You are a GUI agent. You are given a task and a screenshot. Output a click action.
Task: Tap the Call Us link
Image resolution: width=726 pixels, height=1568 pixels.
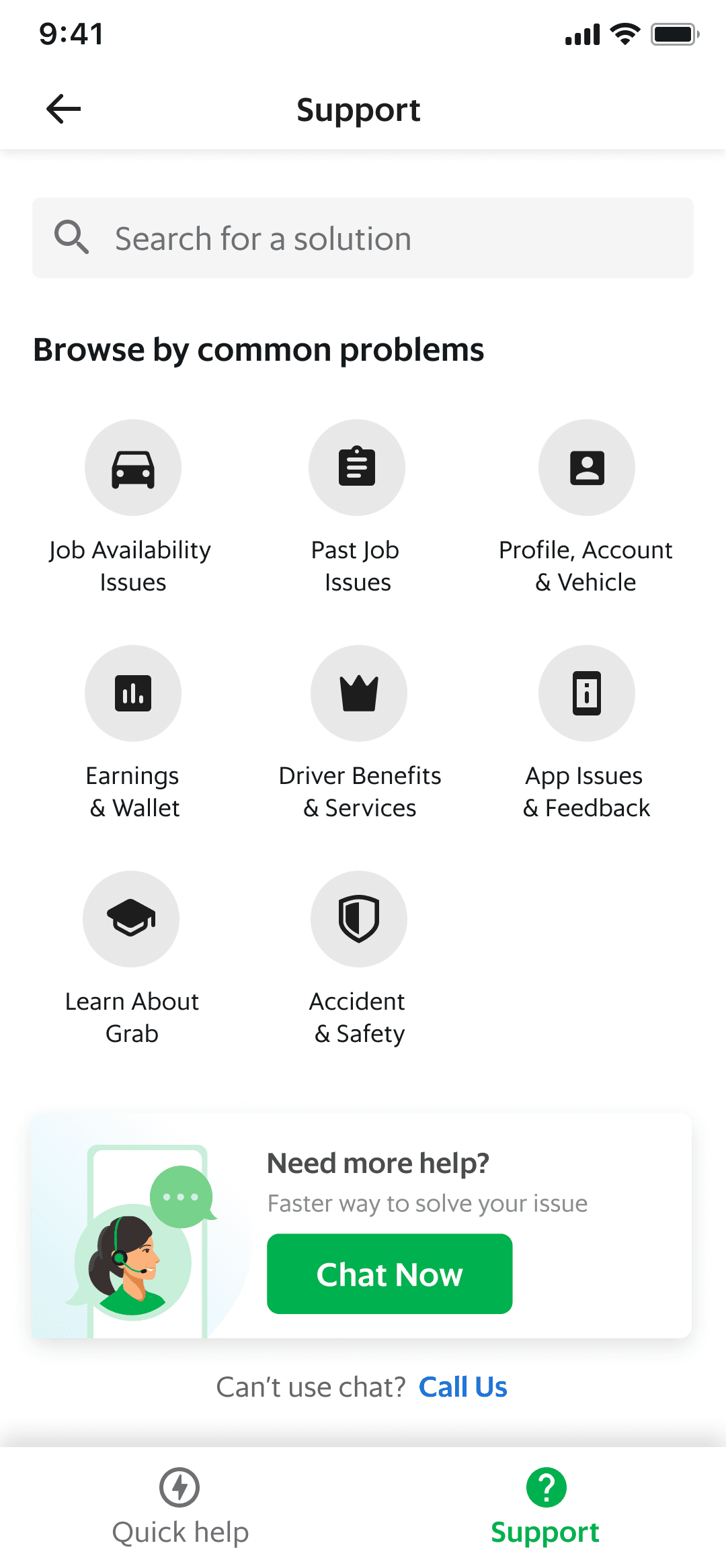462,1387
